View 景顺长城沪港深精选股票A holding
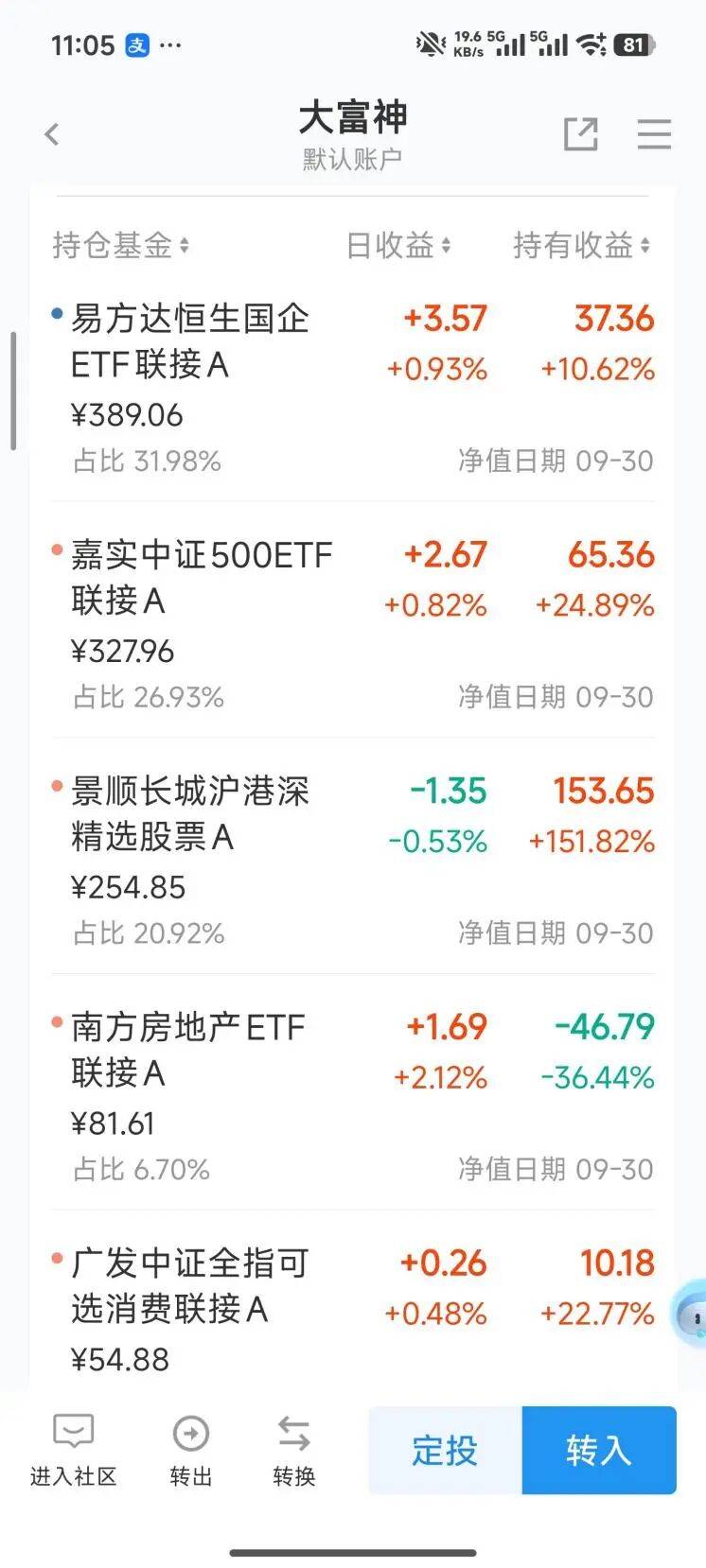The height and width of the screenshot is (1568, 706). 189,813
